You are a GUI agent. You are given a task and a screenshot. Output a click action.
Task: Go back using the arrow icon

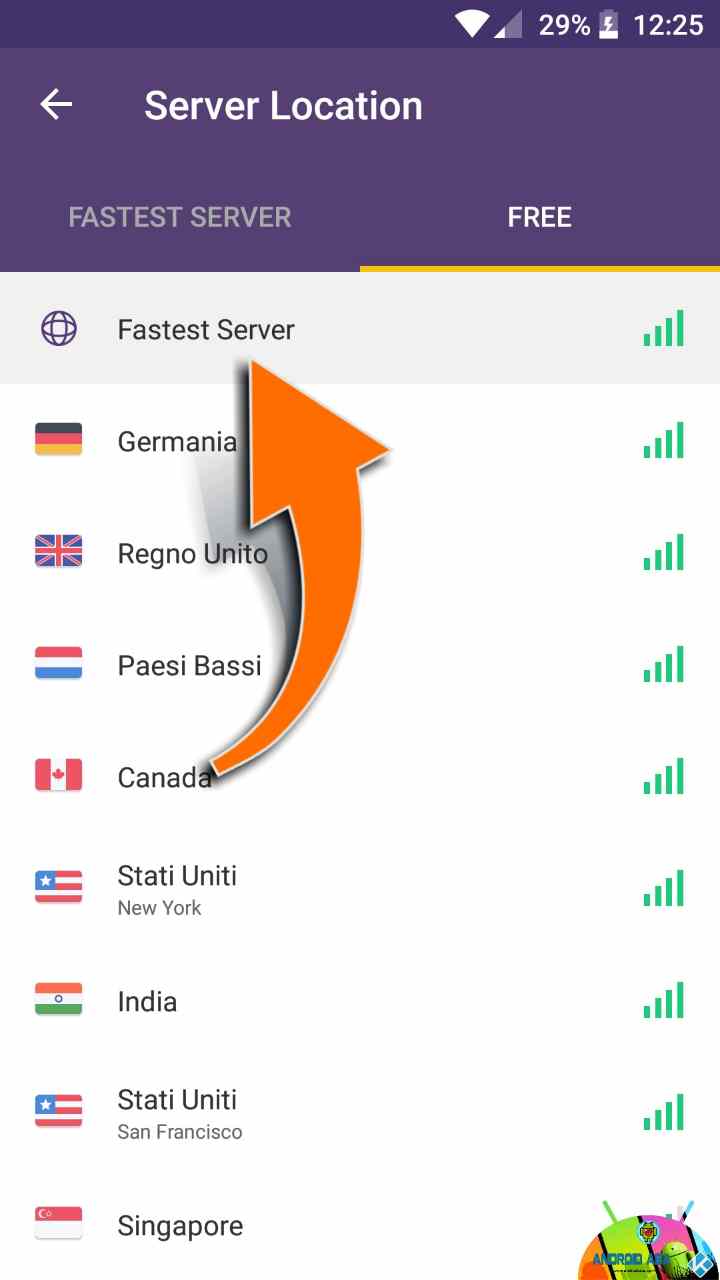tap(56, 105)
